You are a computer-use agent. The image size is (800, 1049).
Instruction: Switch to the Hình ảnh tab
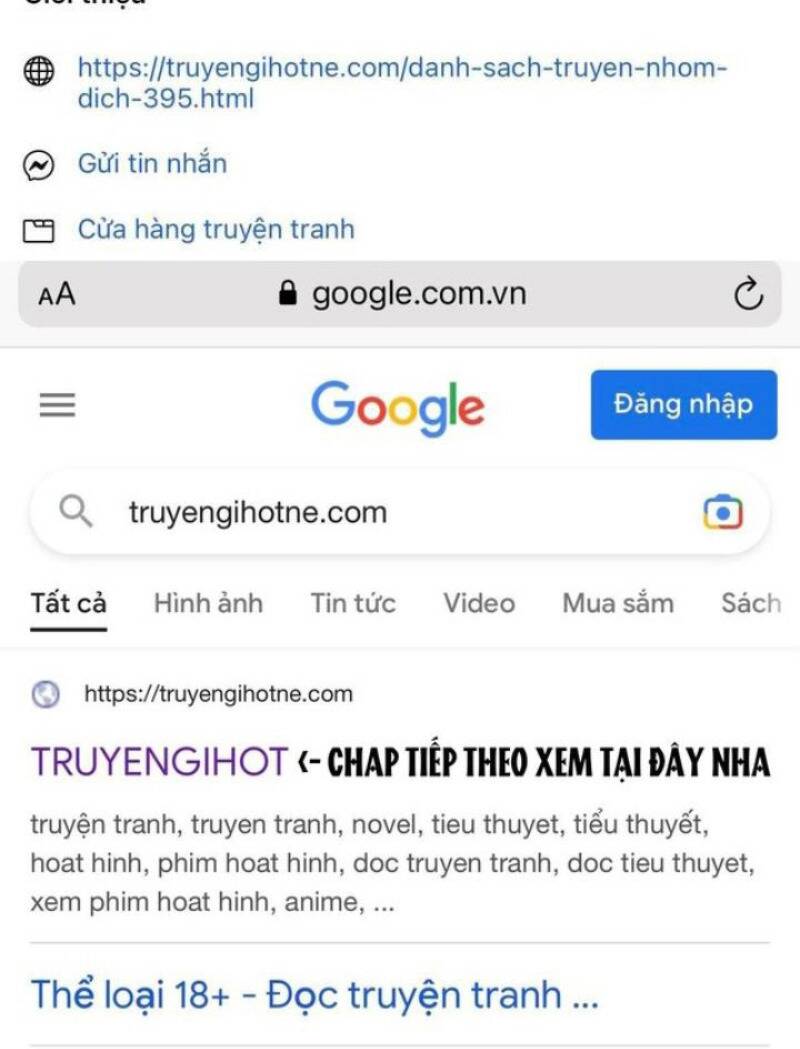pyautogui.click(x=208, y=603)
